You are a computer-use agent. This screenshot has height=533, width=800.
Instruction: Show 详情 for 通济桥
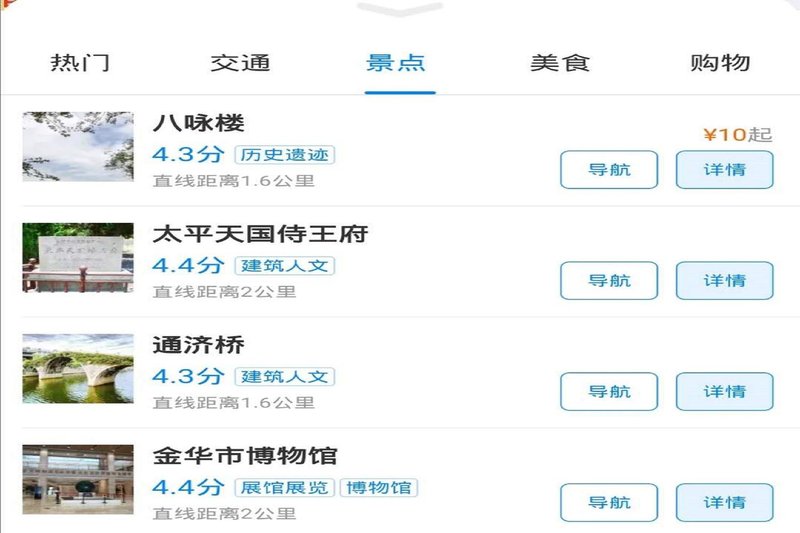(725, 392)
